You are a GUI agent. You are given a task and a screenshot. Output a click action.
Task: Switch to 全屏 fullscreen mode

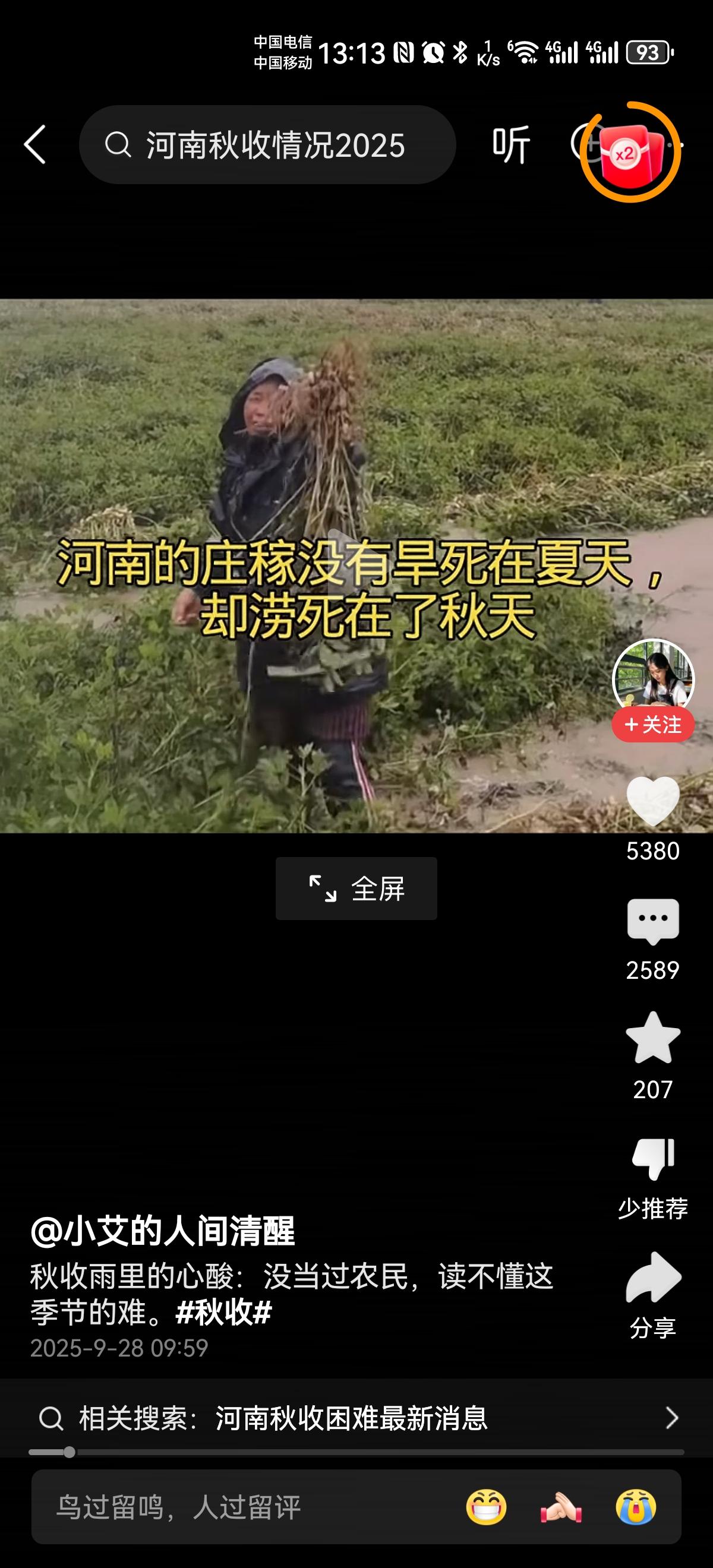click(x=356, y=889)
